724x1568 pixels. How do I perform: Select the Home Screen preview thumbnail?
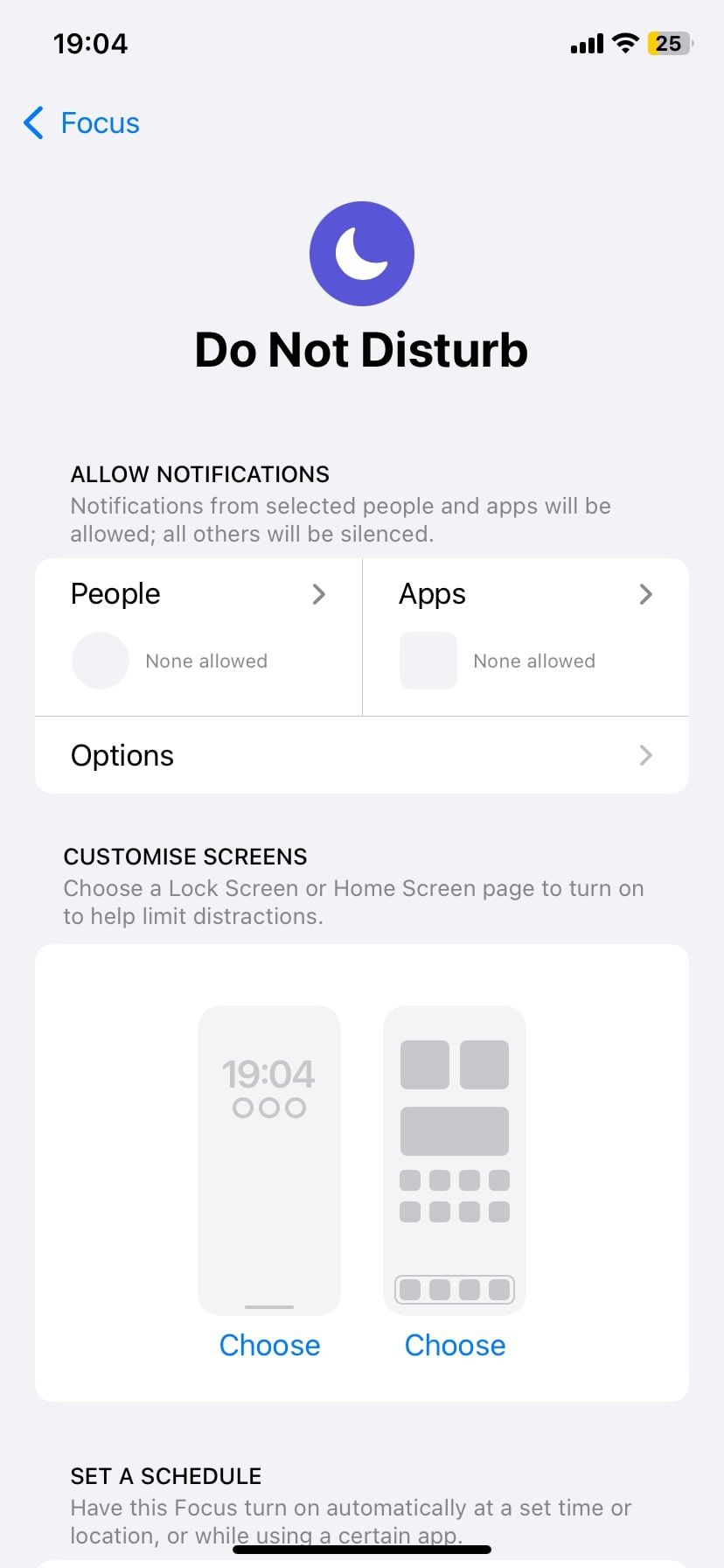click(x=455, y=1160)
